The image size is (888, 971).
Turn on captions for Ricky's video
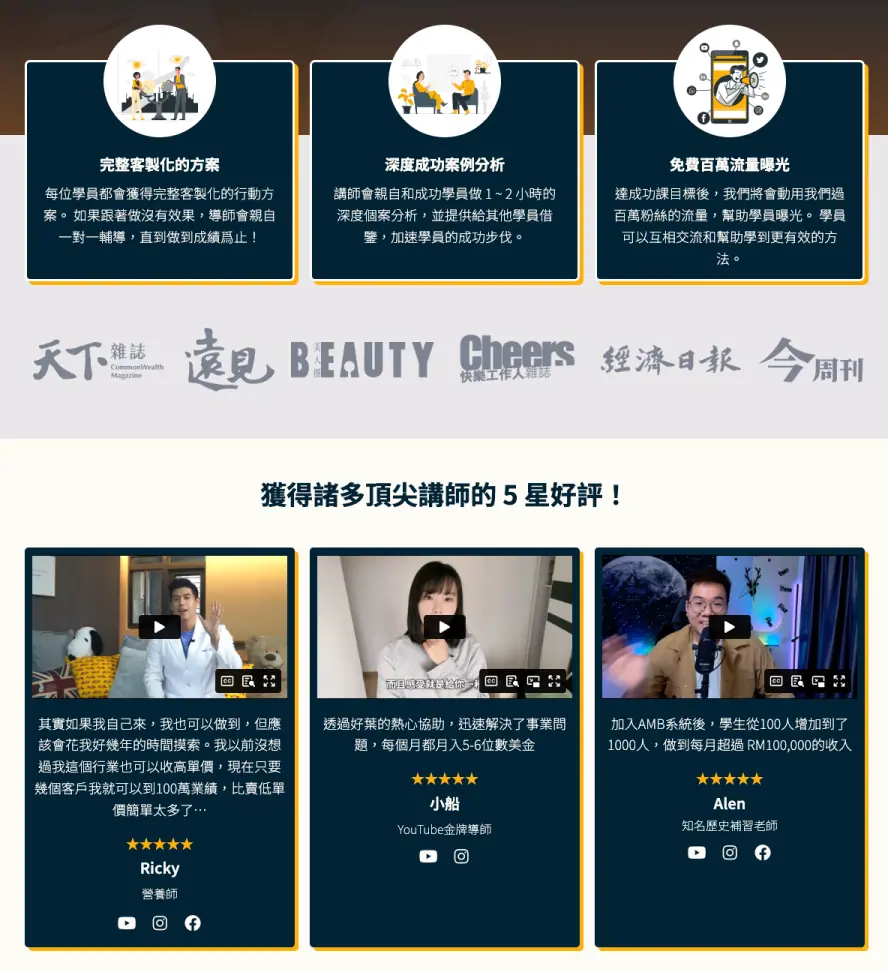point(227,681)
